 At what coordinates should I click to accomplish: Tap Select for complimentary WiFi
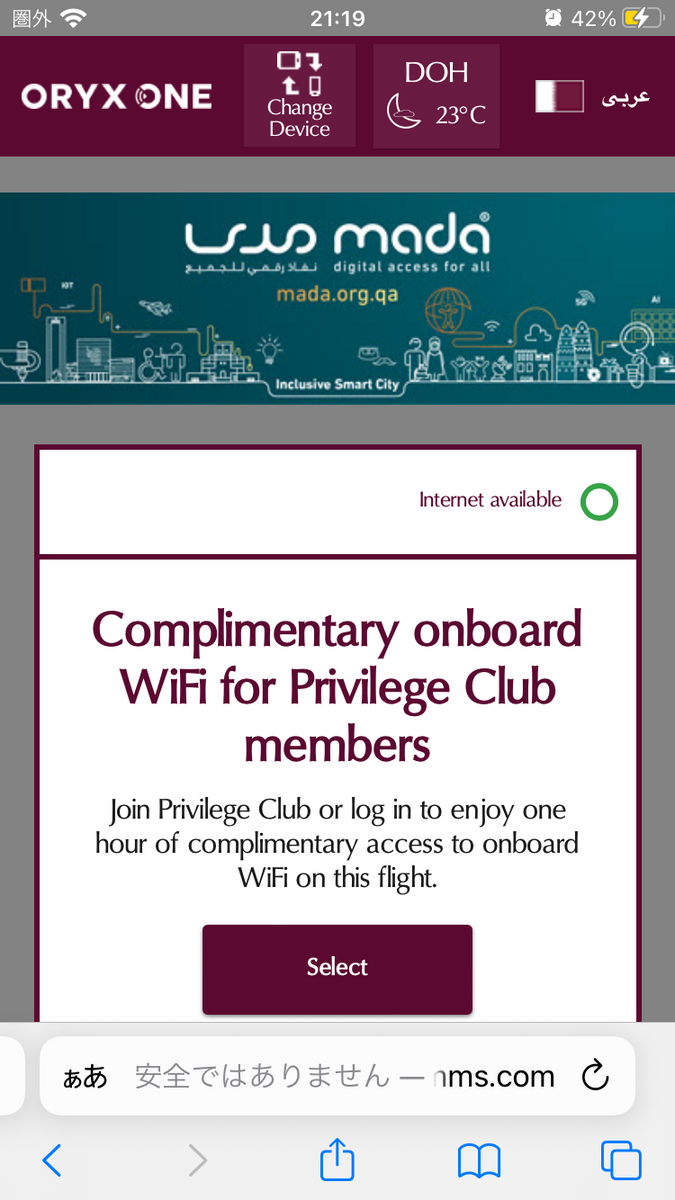337,968
